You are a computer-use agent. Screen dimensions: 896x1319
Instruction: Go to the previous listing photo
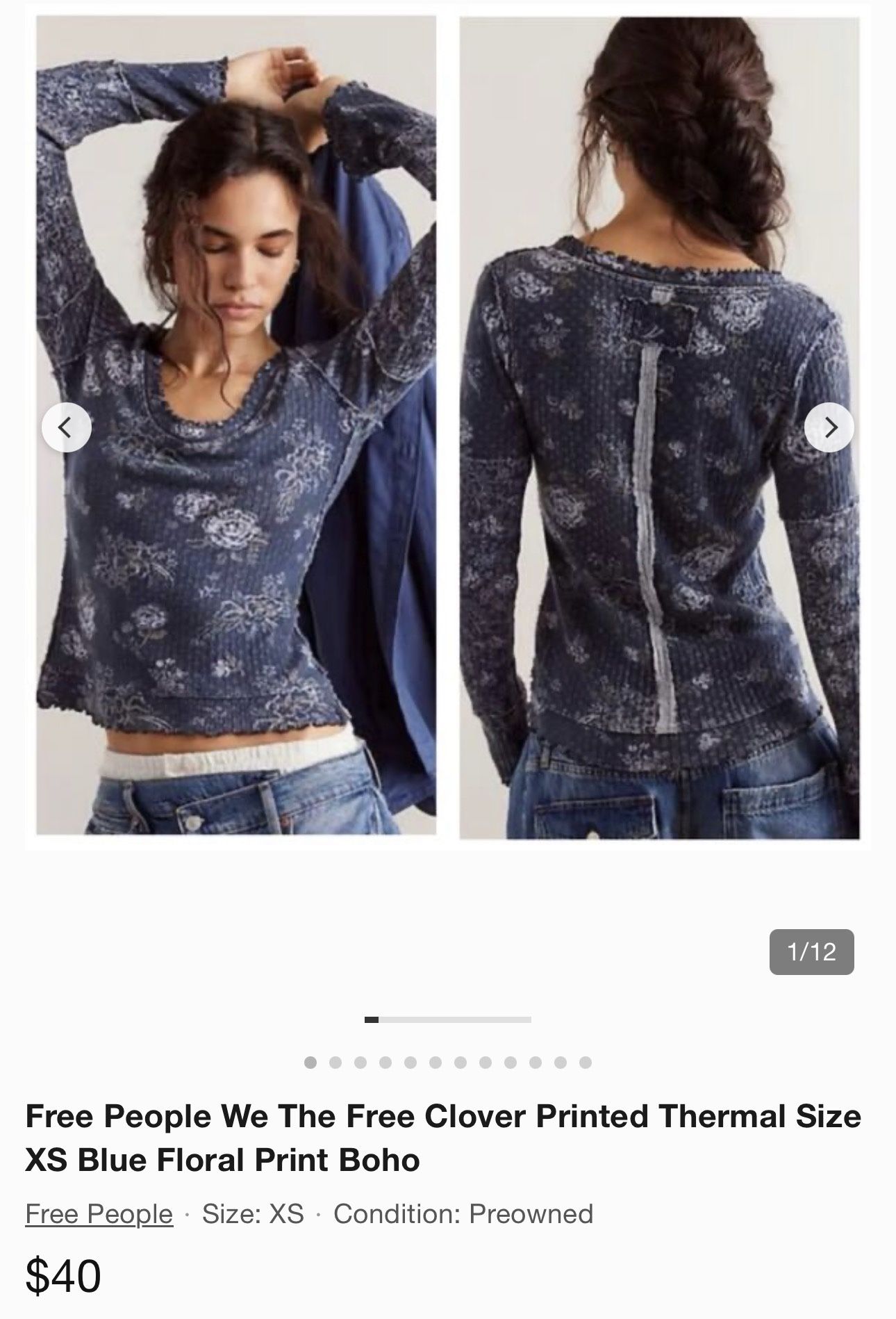click(67, 427)
